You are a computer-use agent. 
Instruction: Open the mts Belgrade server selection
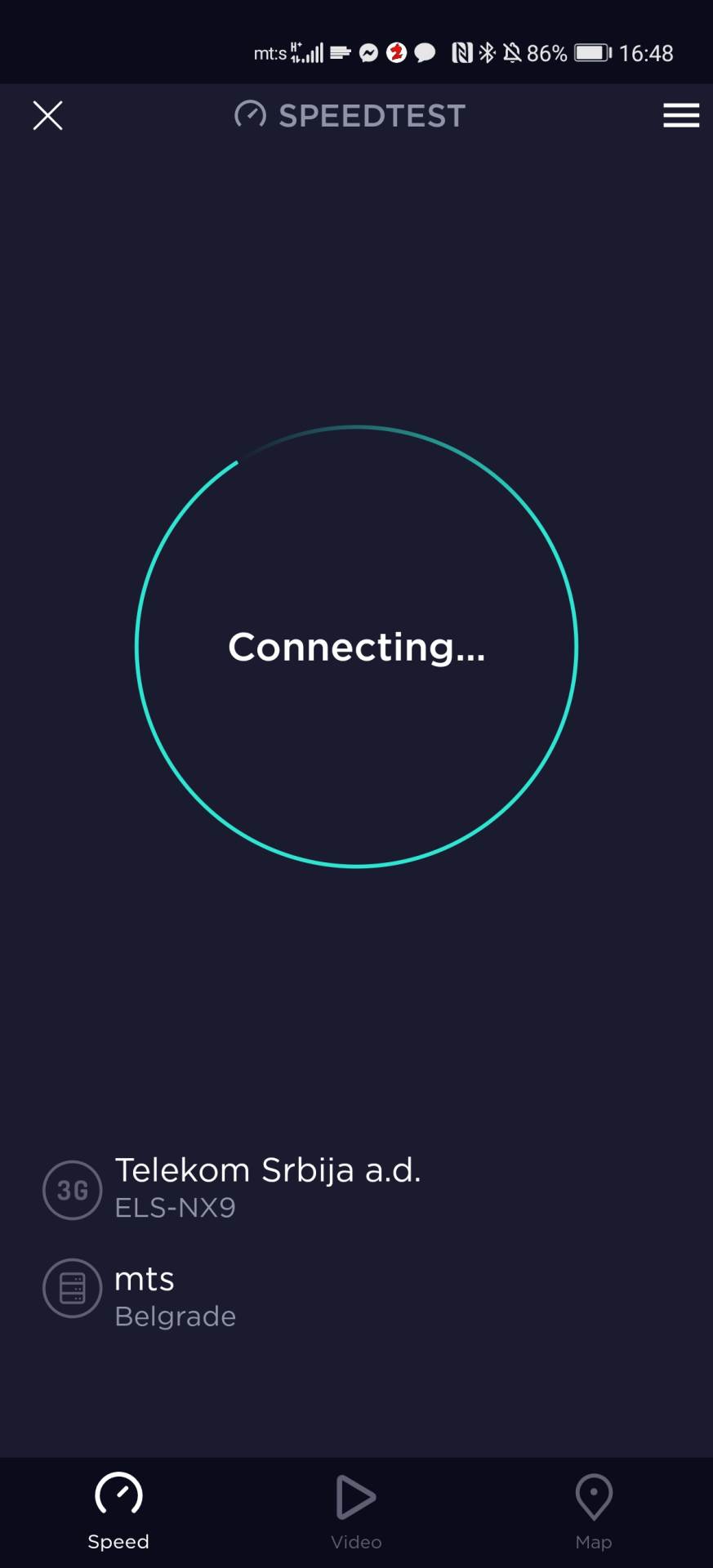[x=174, y=1296]
